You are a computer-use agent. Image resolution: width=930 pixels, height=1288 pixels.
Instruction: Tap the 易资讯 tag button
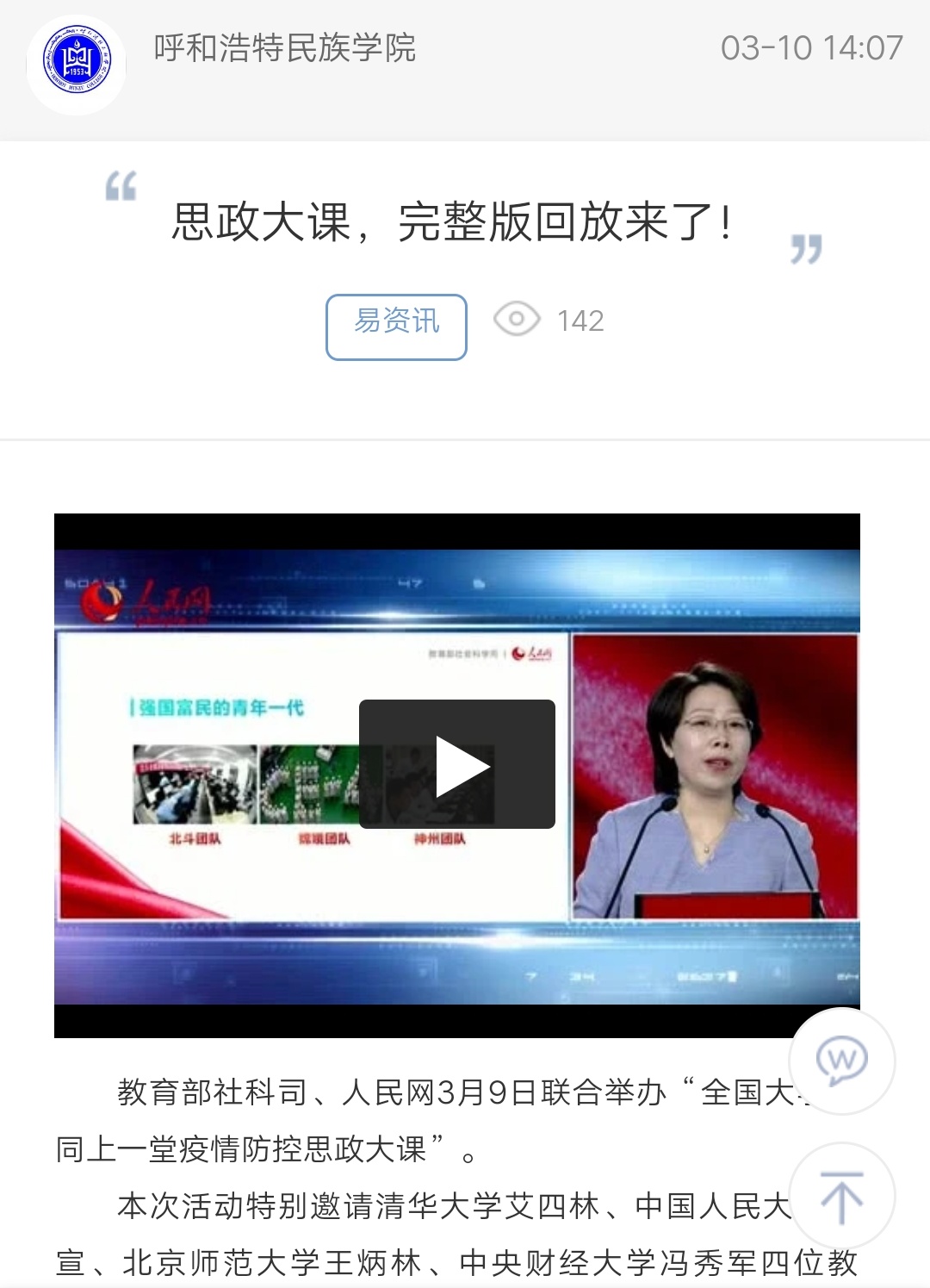pos(396,327)
